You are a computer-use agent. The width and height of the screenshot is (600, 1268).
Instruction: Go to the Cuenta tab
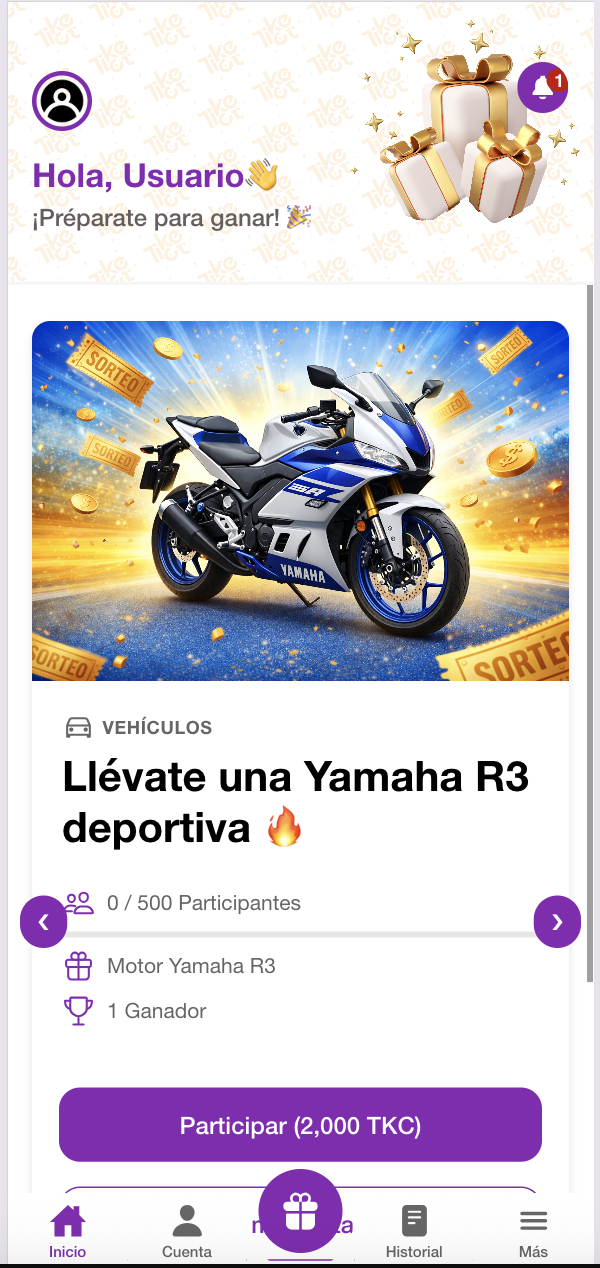coord(187,1231)
